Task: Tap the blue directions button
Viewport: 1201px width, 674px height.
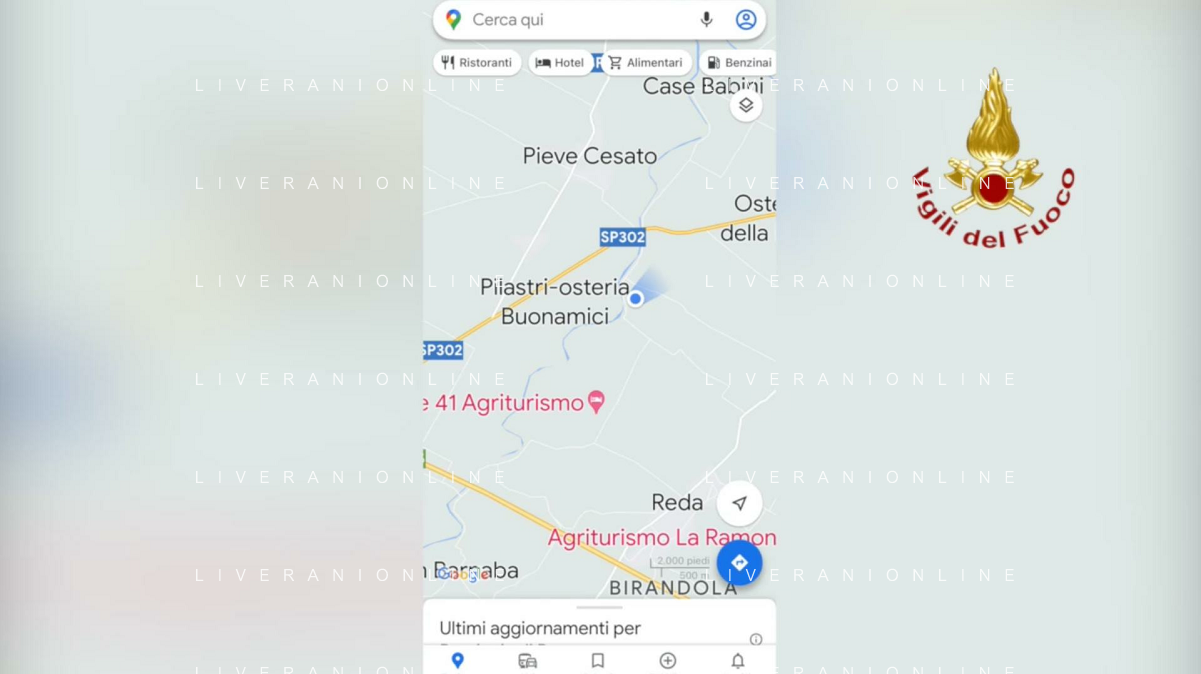Action: pos(739,563)
